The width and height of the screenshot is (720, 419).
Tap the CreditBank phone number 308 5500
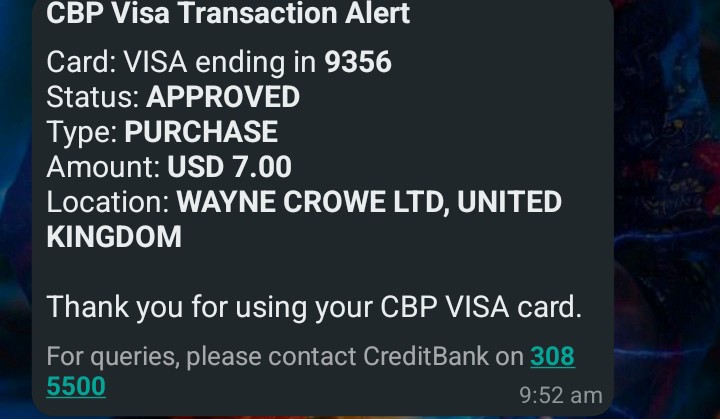[x=552, y=357]
